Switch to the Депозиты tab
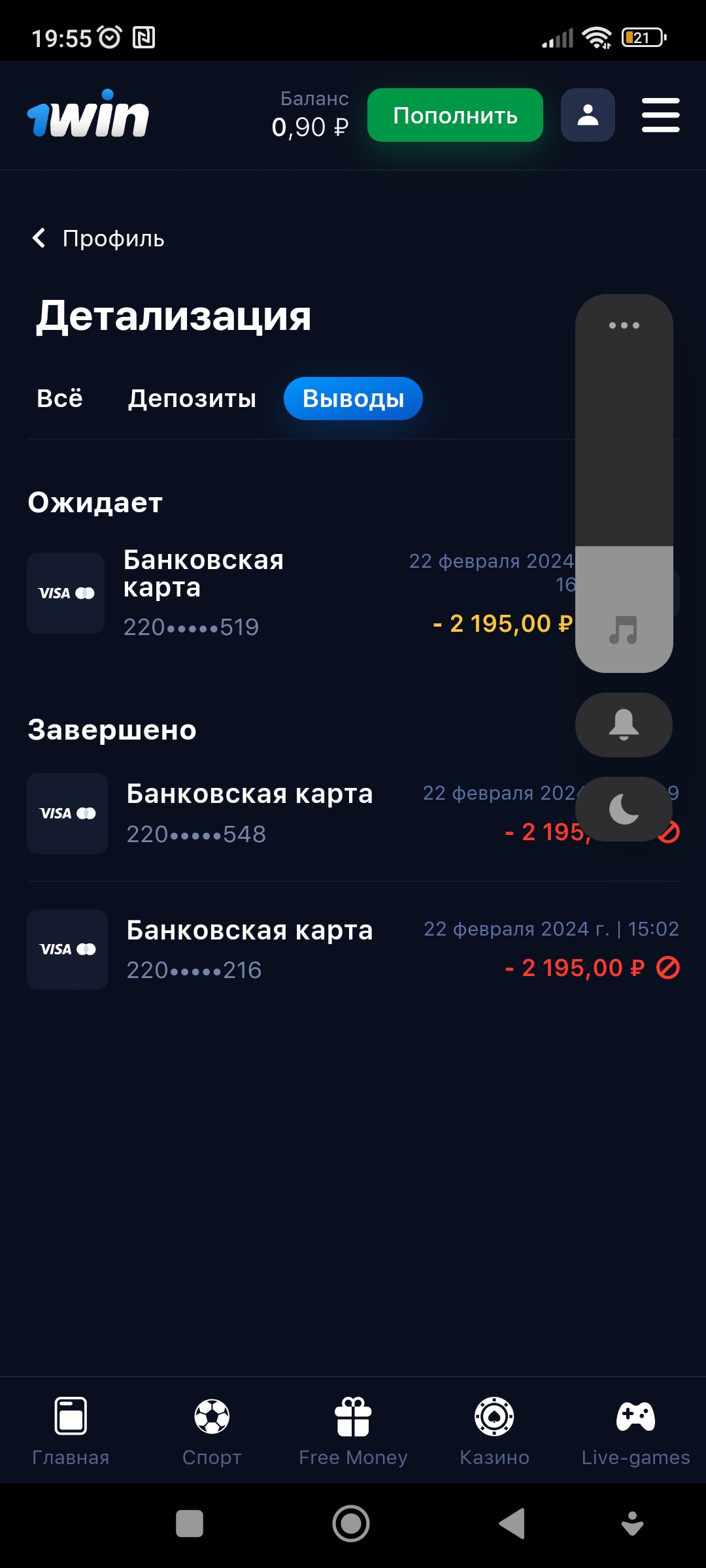This screenshot has height=1568, width=706. click(x=192, y=399)
